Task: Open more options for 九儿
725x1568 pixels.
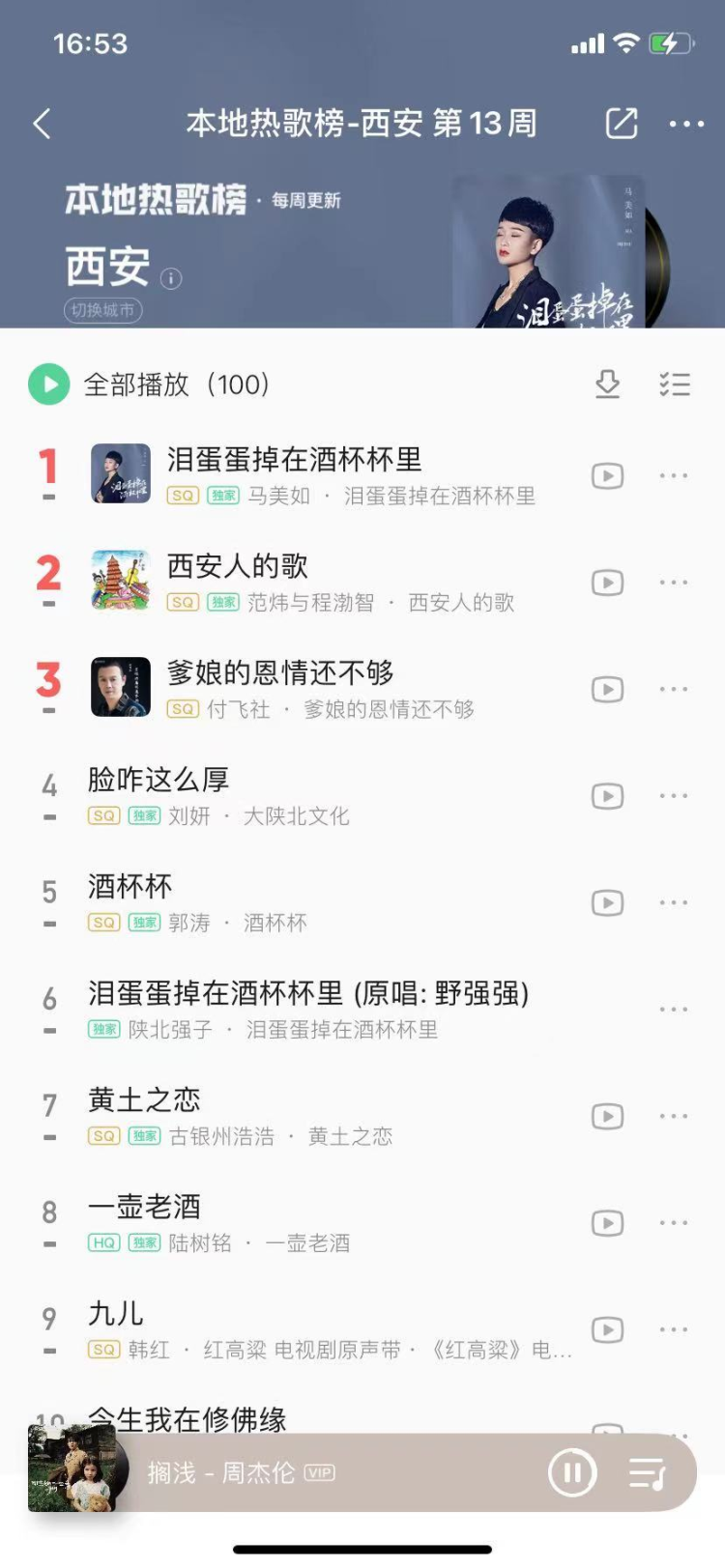Action: pos(673,1330)
